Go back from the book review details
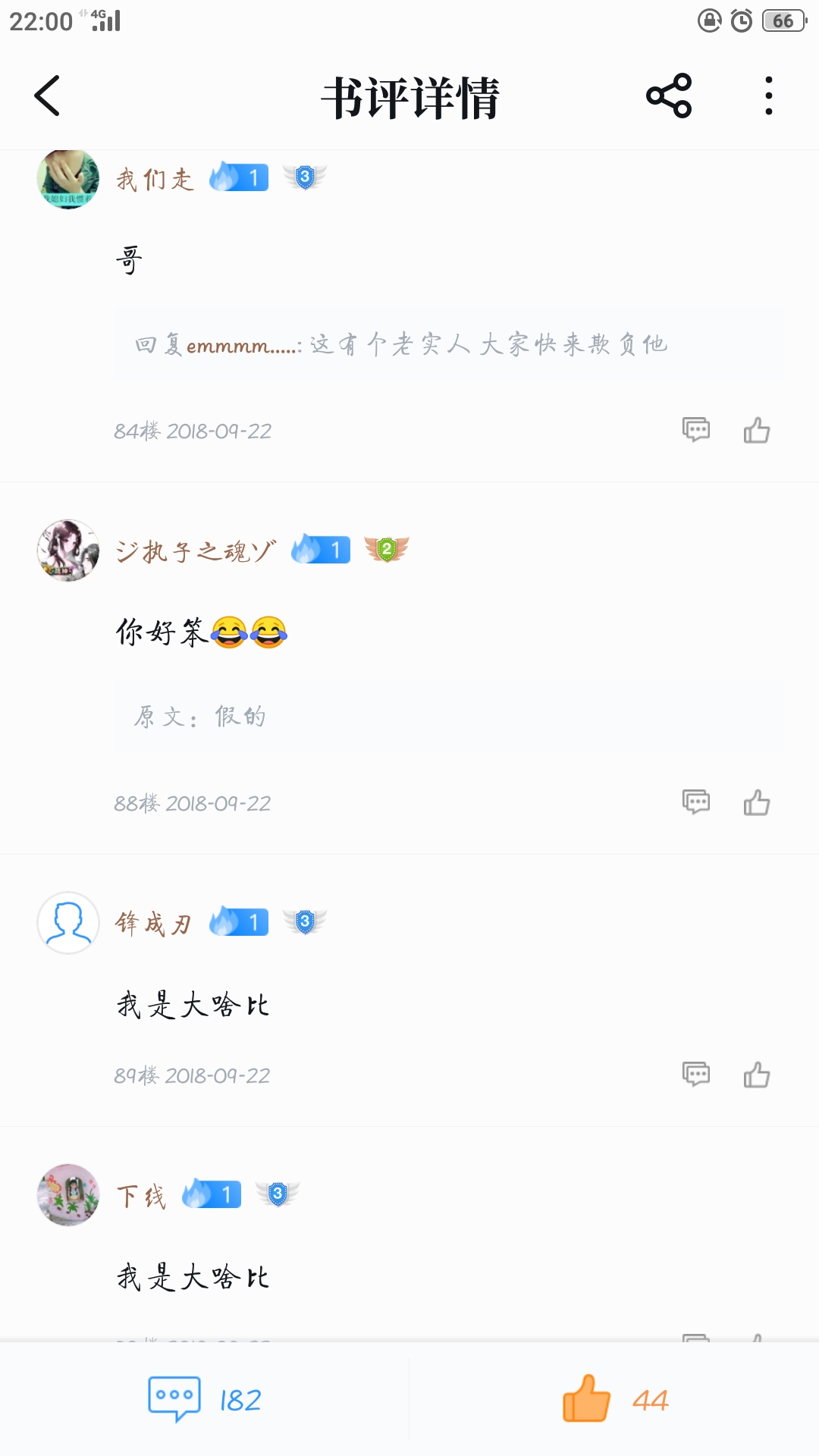 (47, 96)
